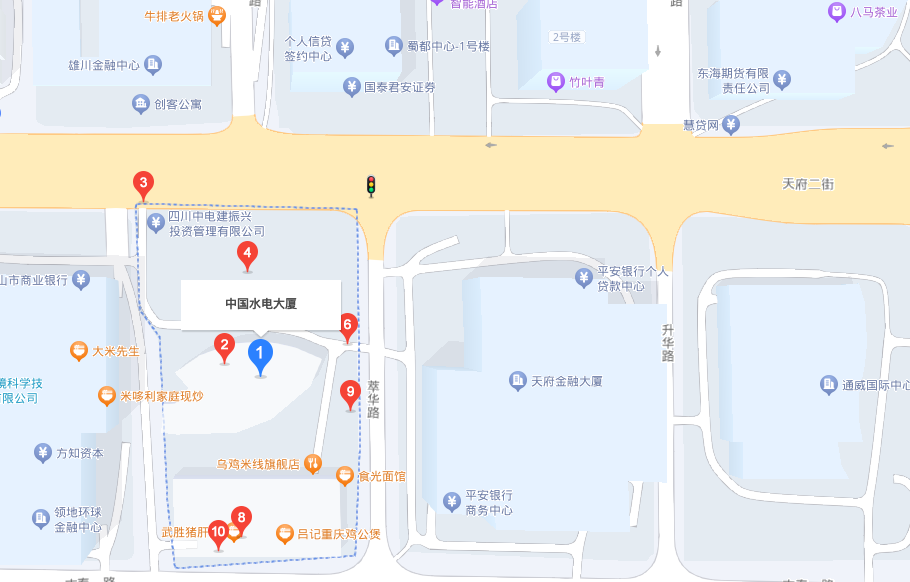
Task: Select 平安银行商务中心 on the map
Action: [451, 501]
